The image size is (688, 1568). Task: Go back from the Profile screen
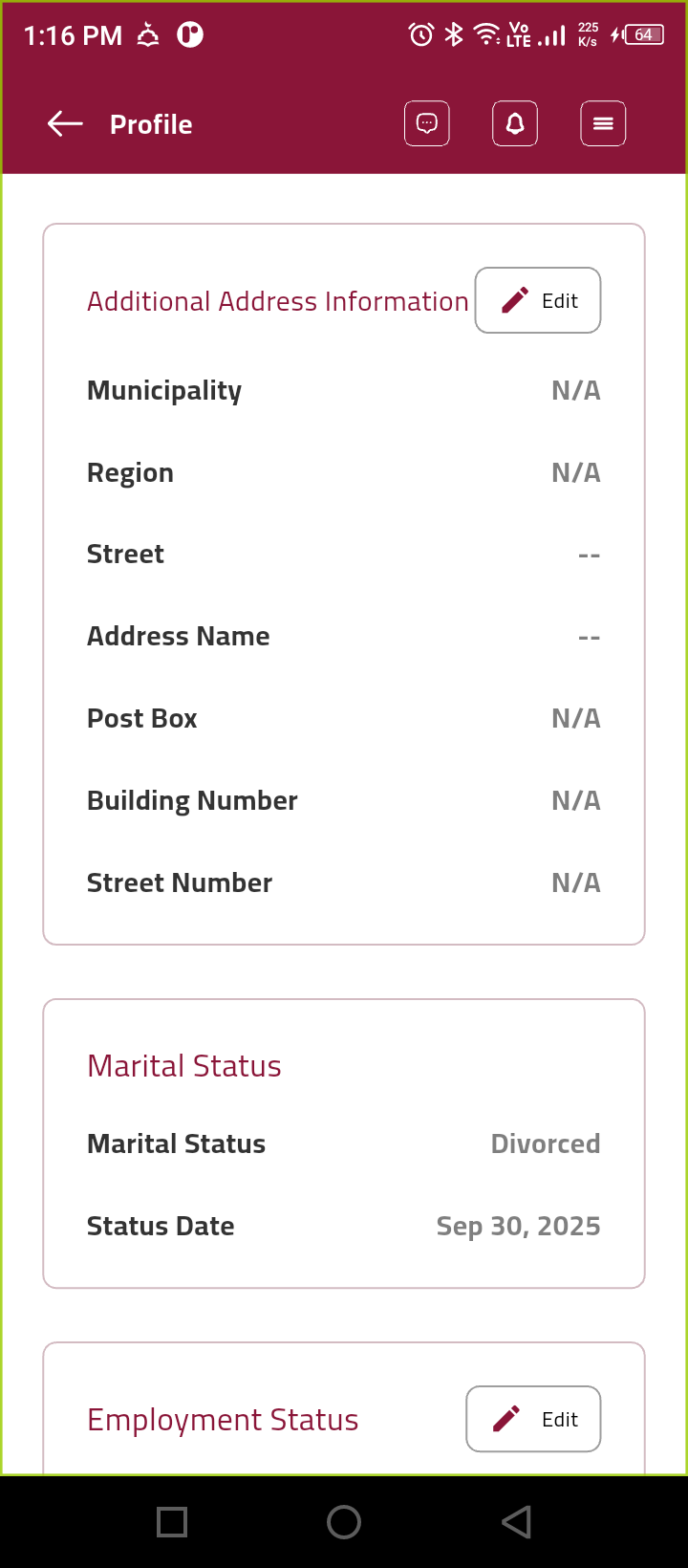65,124
